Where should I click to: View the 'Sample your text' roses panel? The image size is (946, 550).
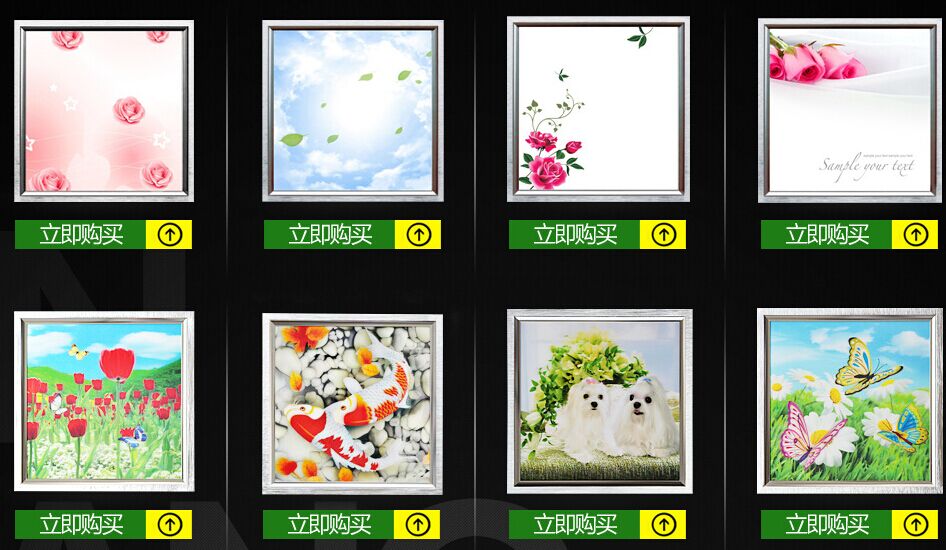(849, 110)
